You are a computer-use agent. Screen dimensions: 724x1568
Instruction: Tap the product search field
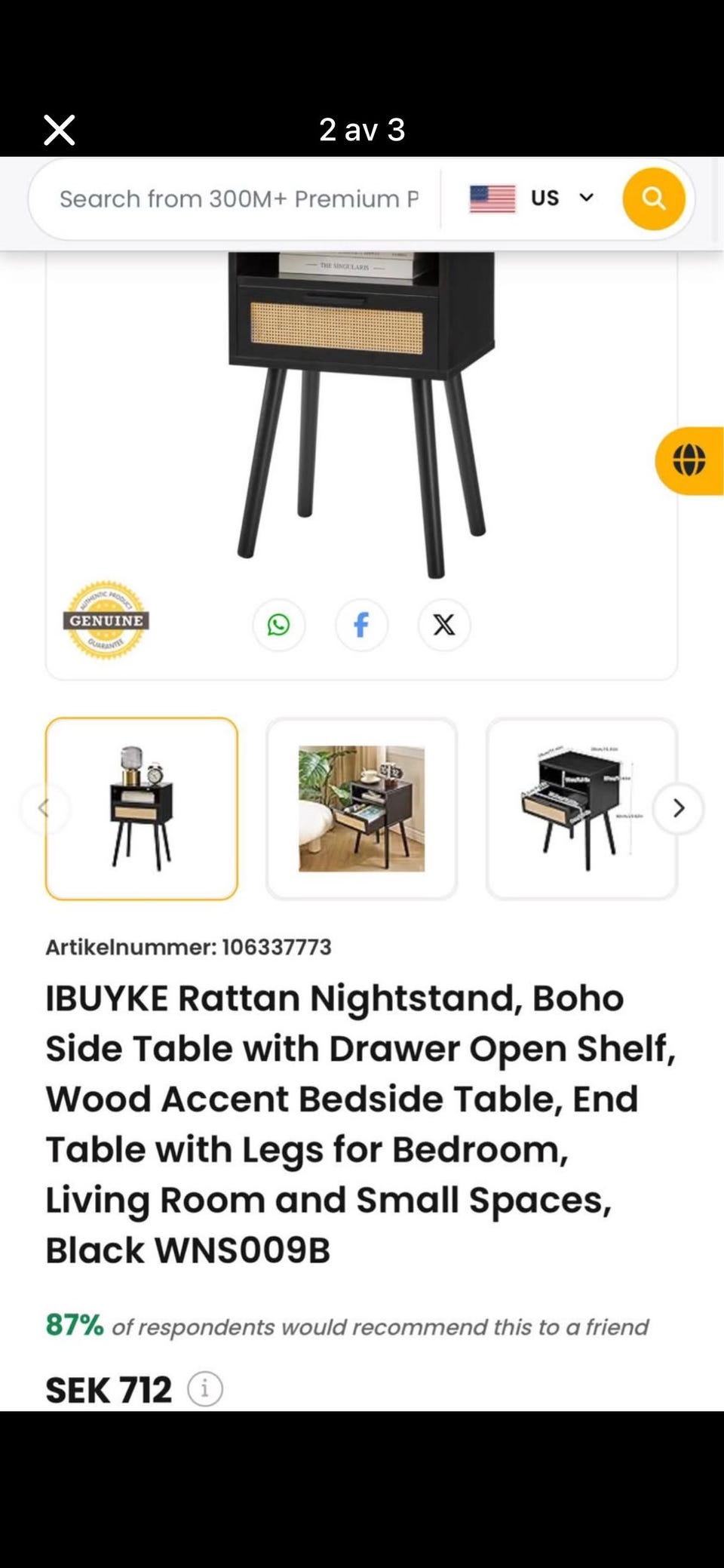pos(238,199)
